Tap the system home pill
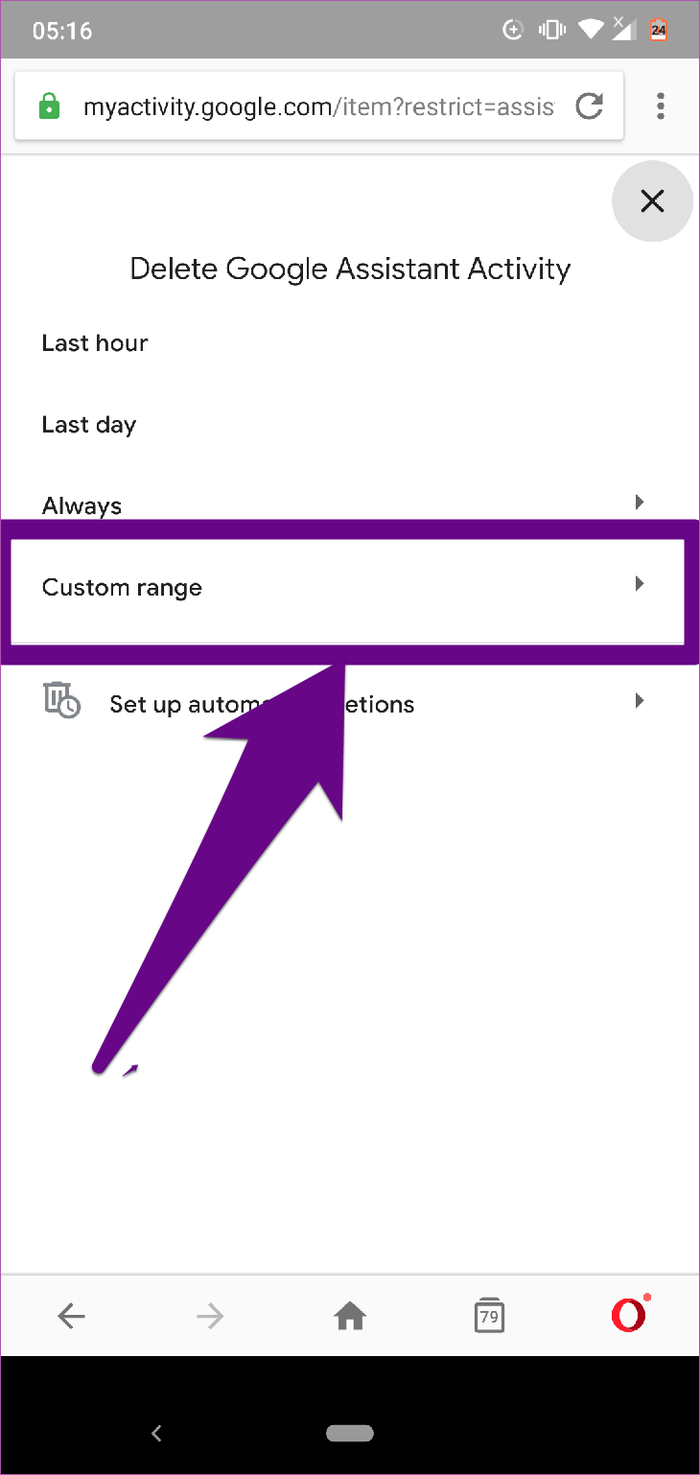 (x=349, y=1433)
